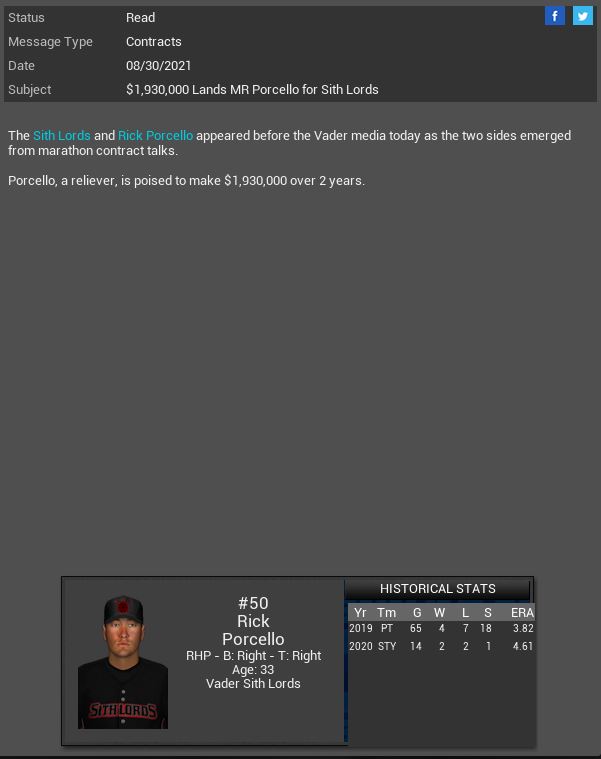Share this message on Twitter

[x=583, y=16]
